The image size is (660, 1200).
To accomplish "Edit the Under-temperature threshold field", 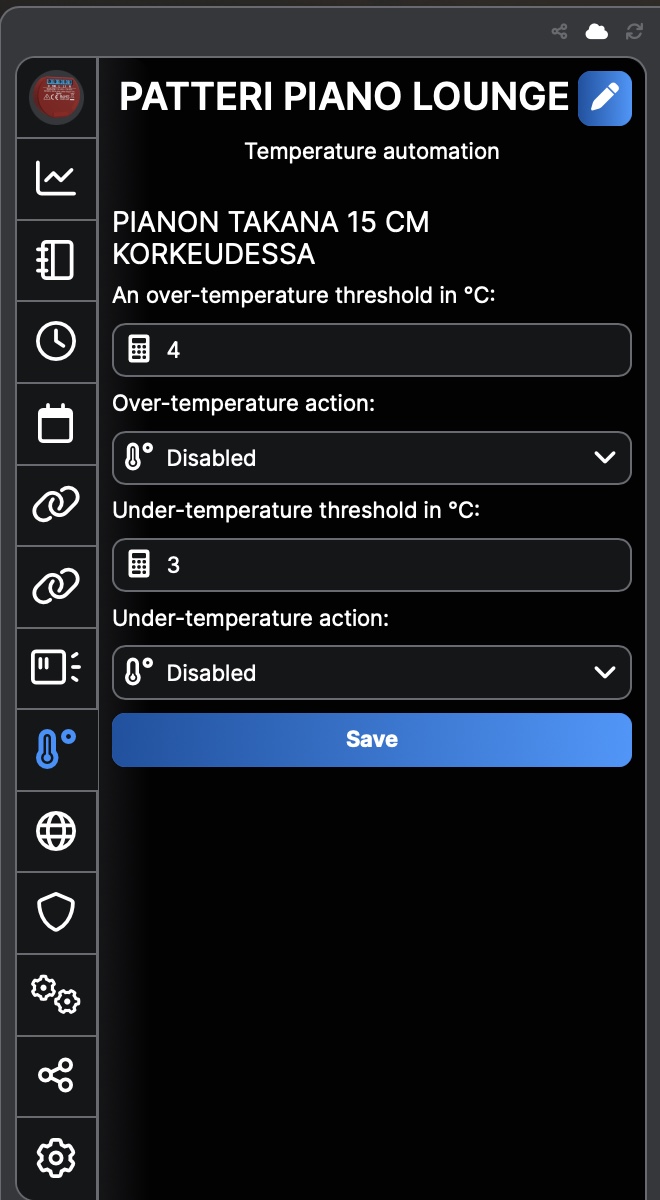I will (x=372, y=565).
